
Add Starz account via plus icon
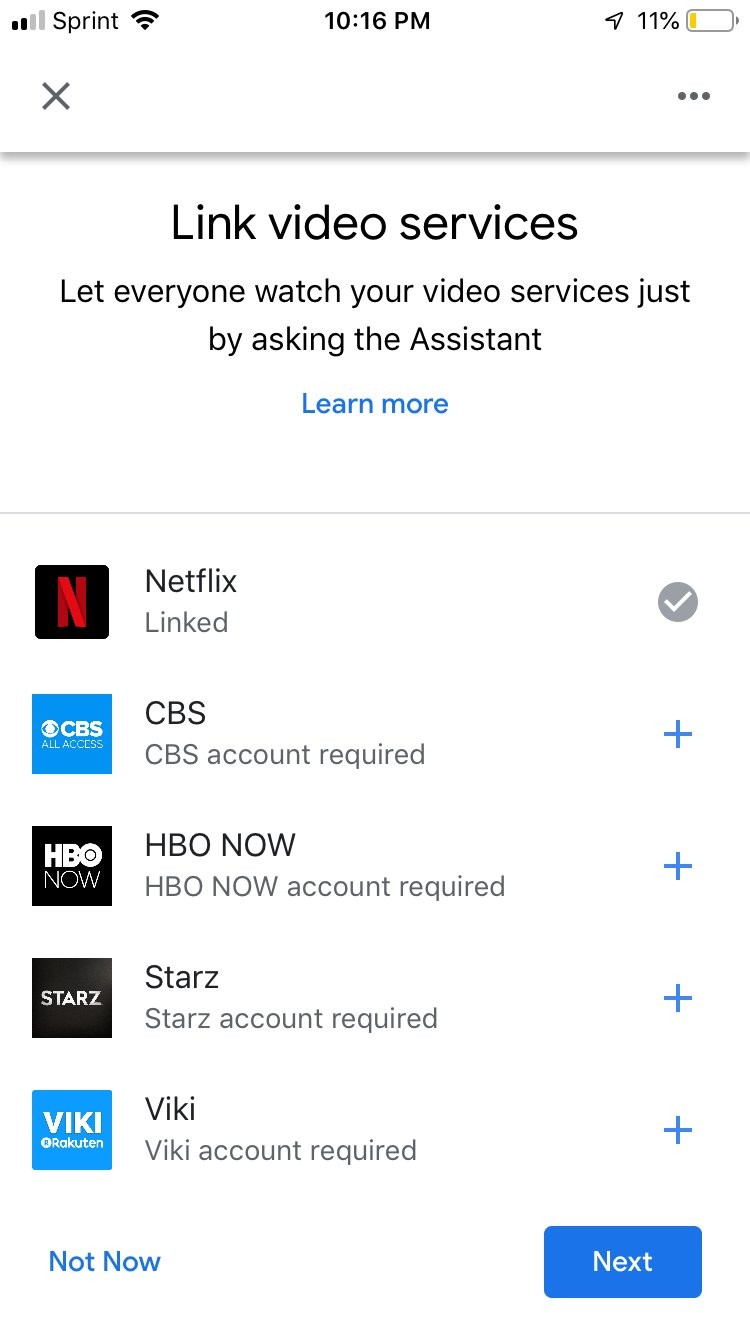click(678, 998)
